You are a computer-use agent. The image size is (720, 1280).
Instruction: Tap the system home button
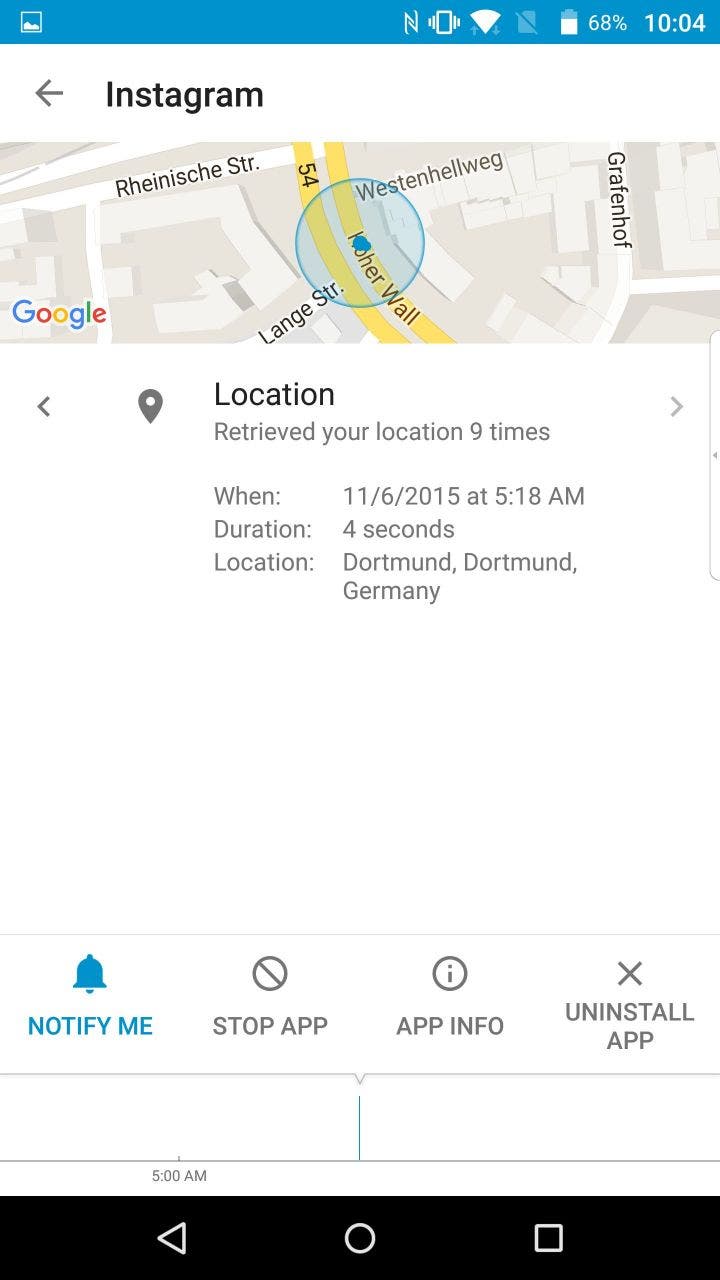[x=360, y=1238]
